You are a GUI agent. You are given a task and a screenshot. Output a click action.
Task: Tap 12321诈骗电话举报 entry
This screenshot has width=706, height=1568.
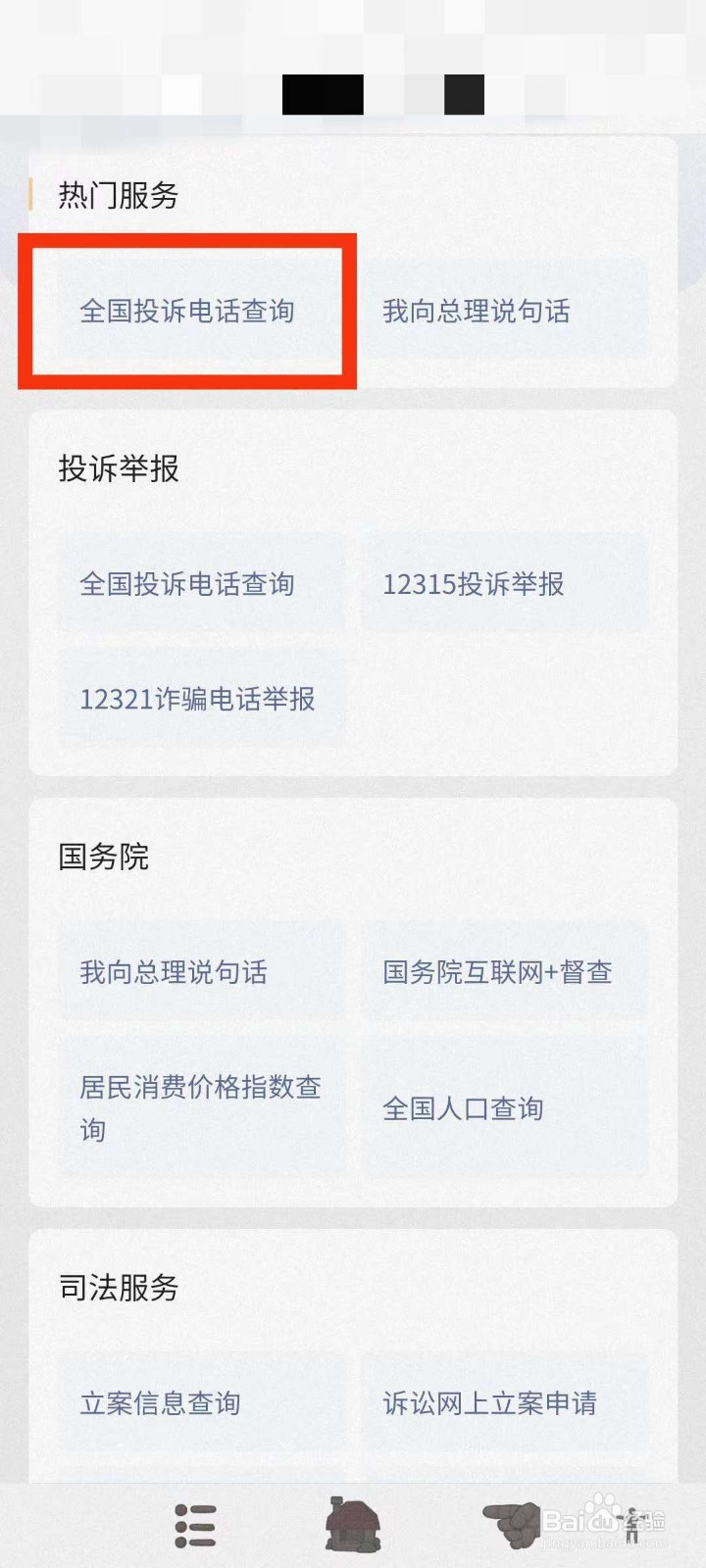201,699
